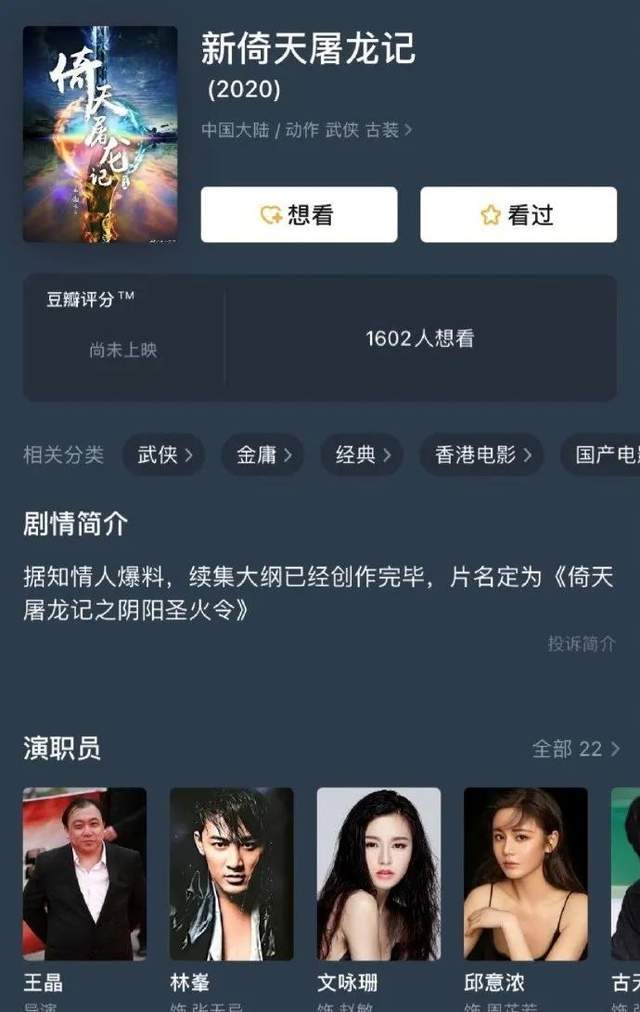The width and height of the screenshot is (640, 1012).
Task: Open actress 文咏珊's profile
Action: click(378, 874)
